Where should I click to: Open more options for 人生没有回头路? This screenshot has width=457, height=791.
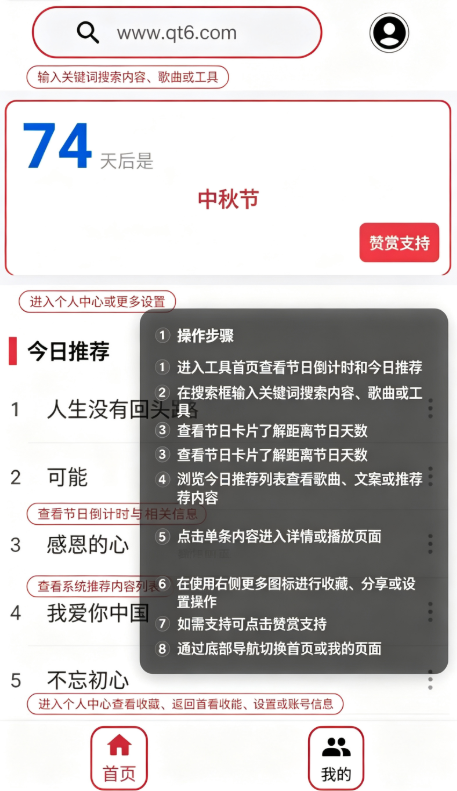pyautogui.click(x=430, y=409)
